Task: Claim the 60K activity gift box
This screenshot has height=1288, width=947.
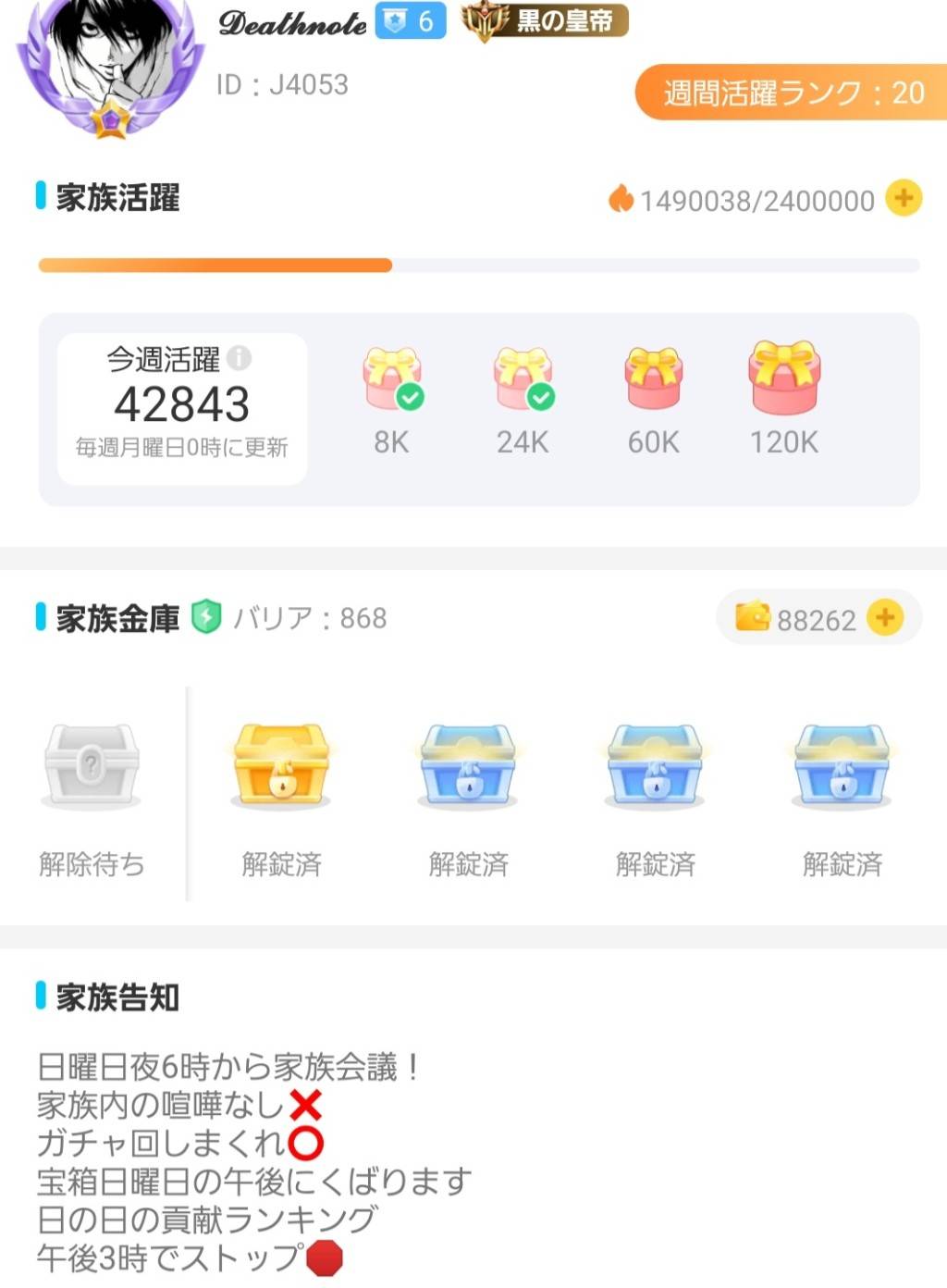Action: pyautogui.click(x=654, y=378)
